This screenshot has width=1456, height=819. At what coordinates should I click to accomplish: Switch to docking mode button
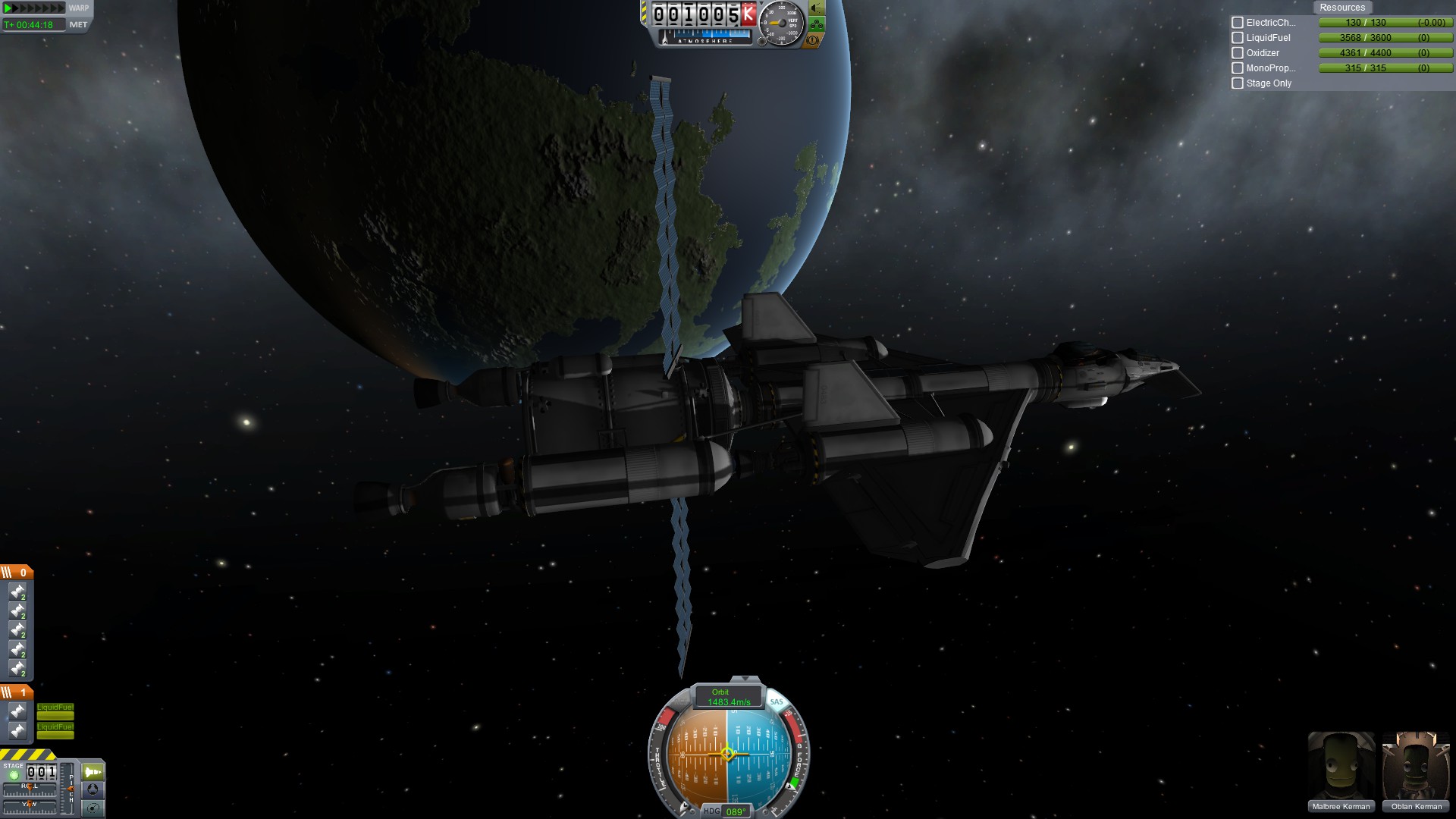93,789
